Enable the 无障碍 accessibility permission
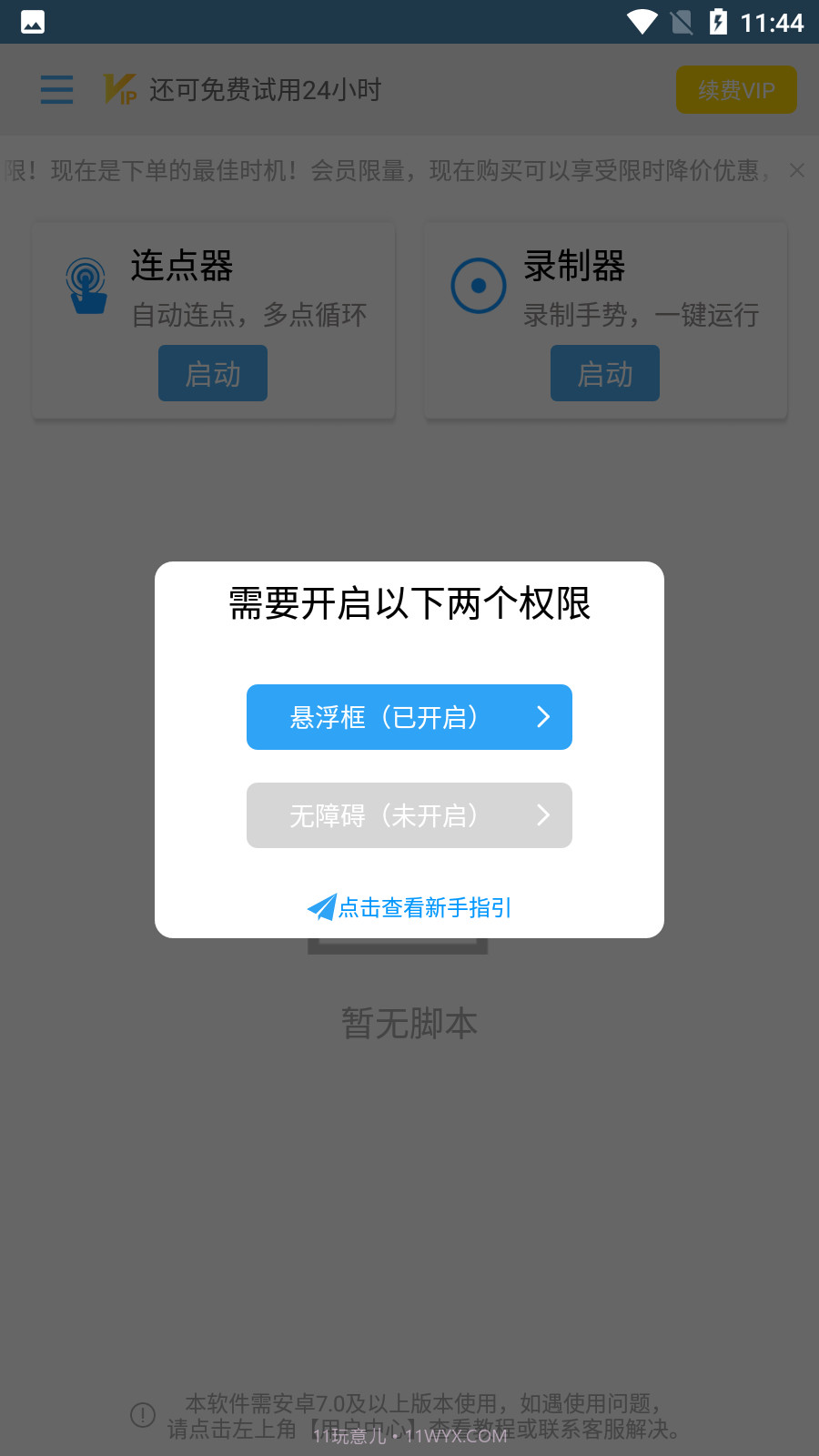Viewport: 819px width, 1456px height. (x=409, y=815)
